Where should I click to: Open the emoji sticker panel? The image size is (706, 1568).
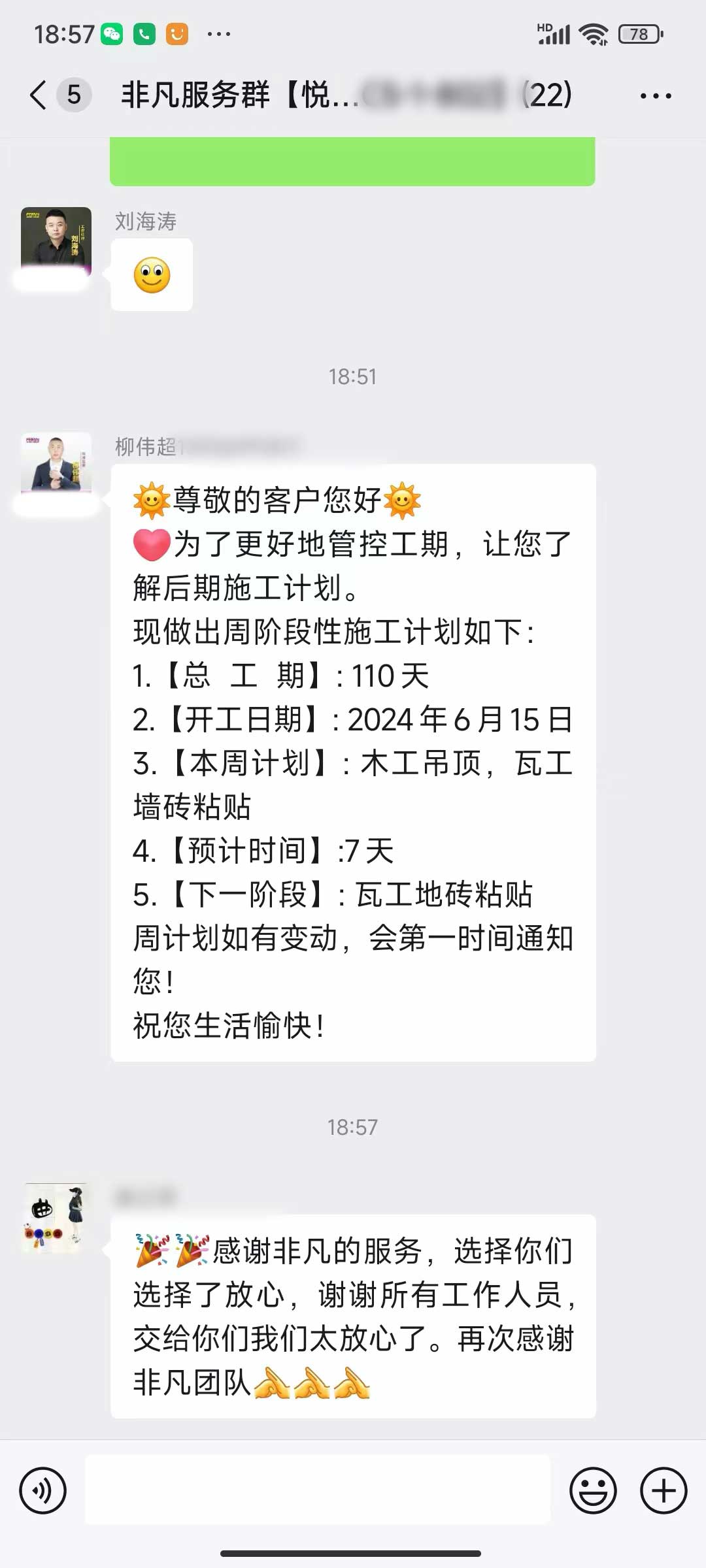click(593, 1491)
